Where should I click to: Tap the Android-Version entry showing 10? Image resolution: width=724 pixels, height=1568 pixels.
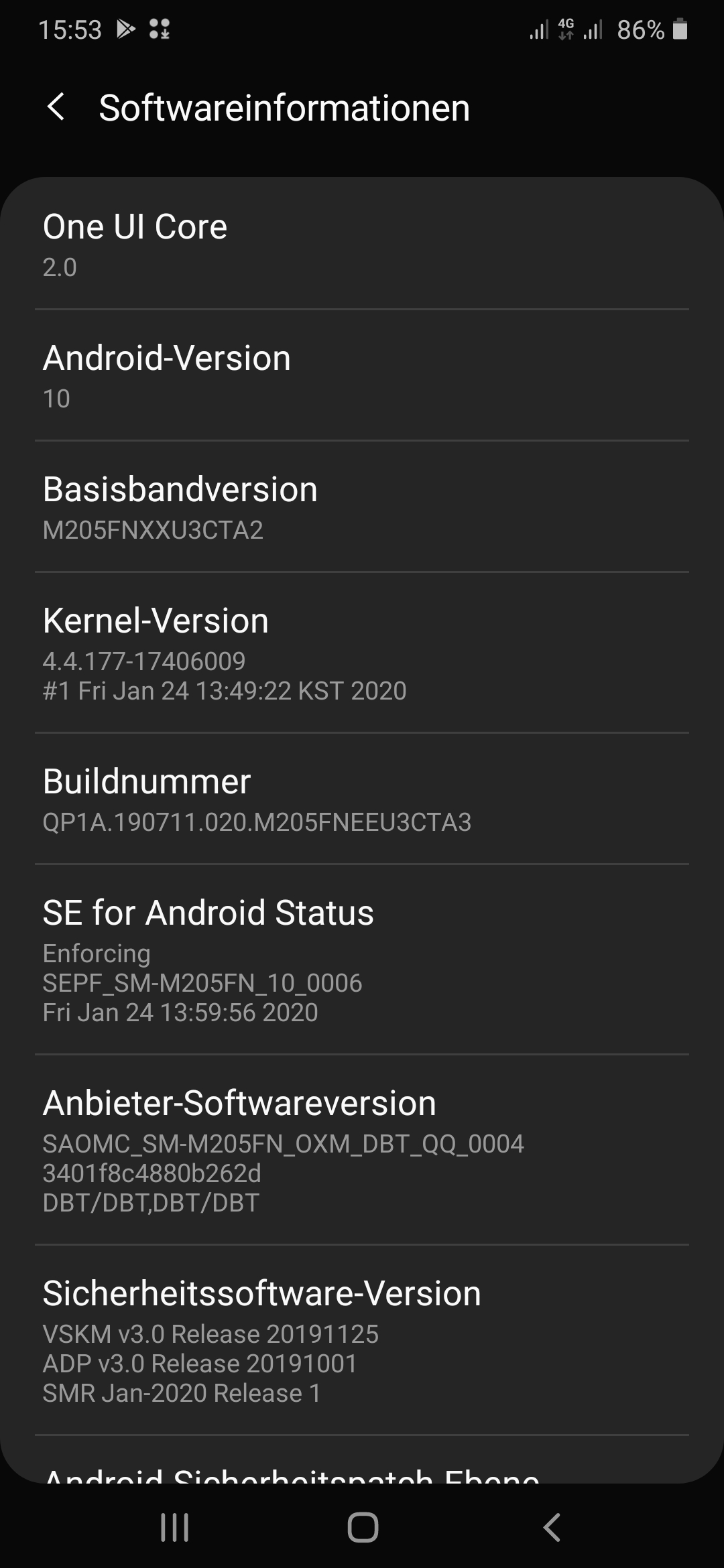click(x=362, y=375)
